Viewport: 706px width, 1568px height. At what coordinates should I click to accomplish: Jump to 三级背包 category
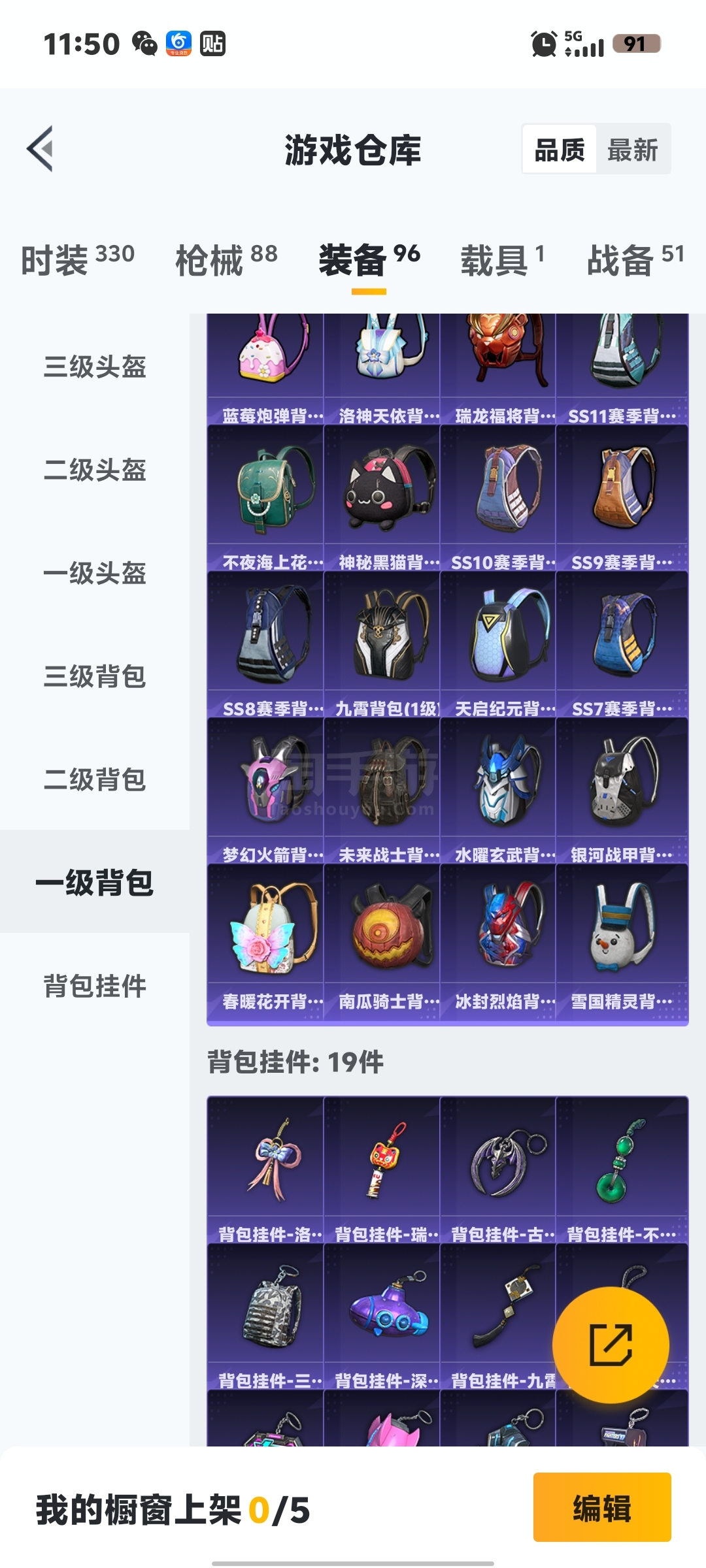pos(95,676)
